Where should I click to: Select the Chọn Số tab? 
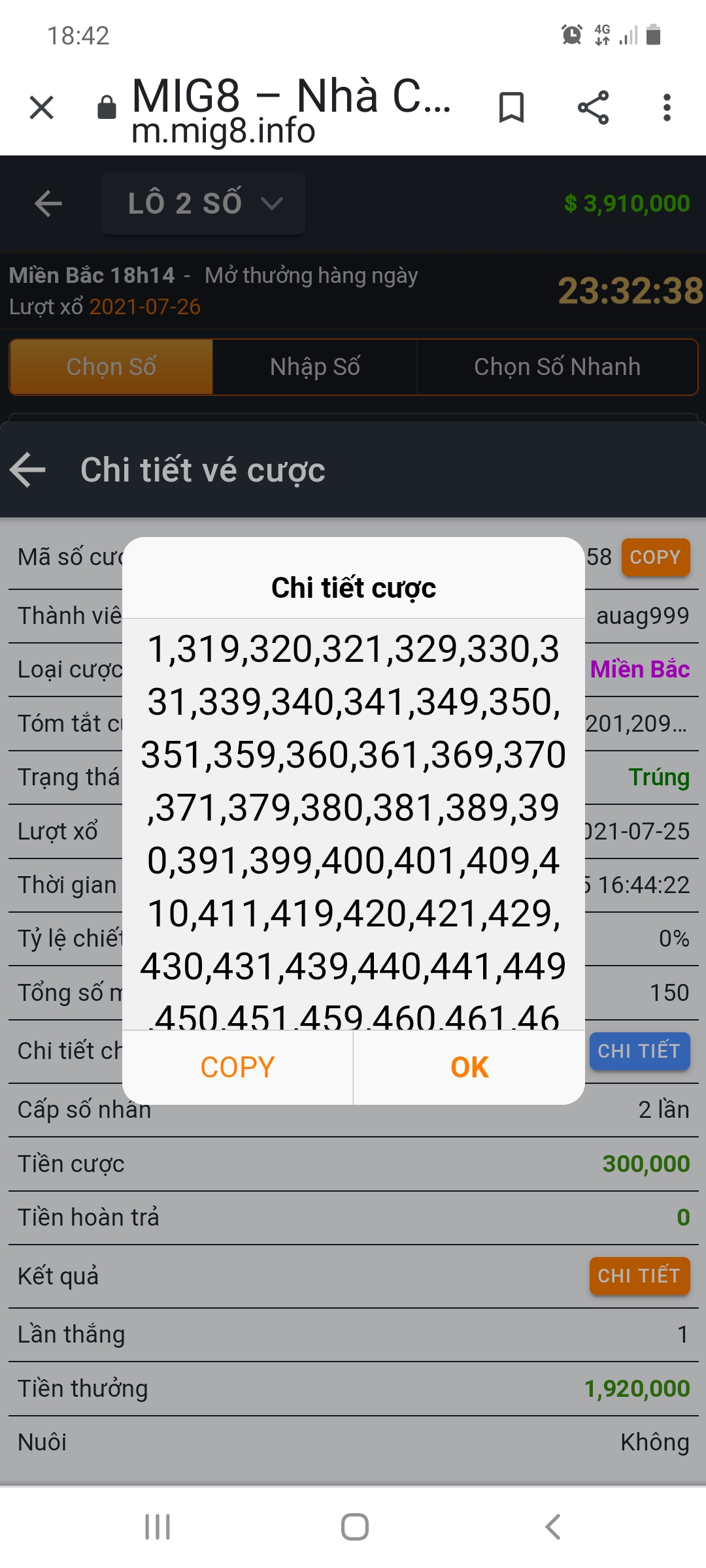pos(111,367)
